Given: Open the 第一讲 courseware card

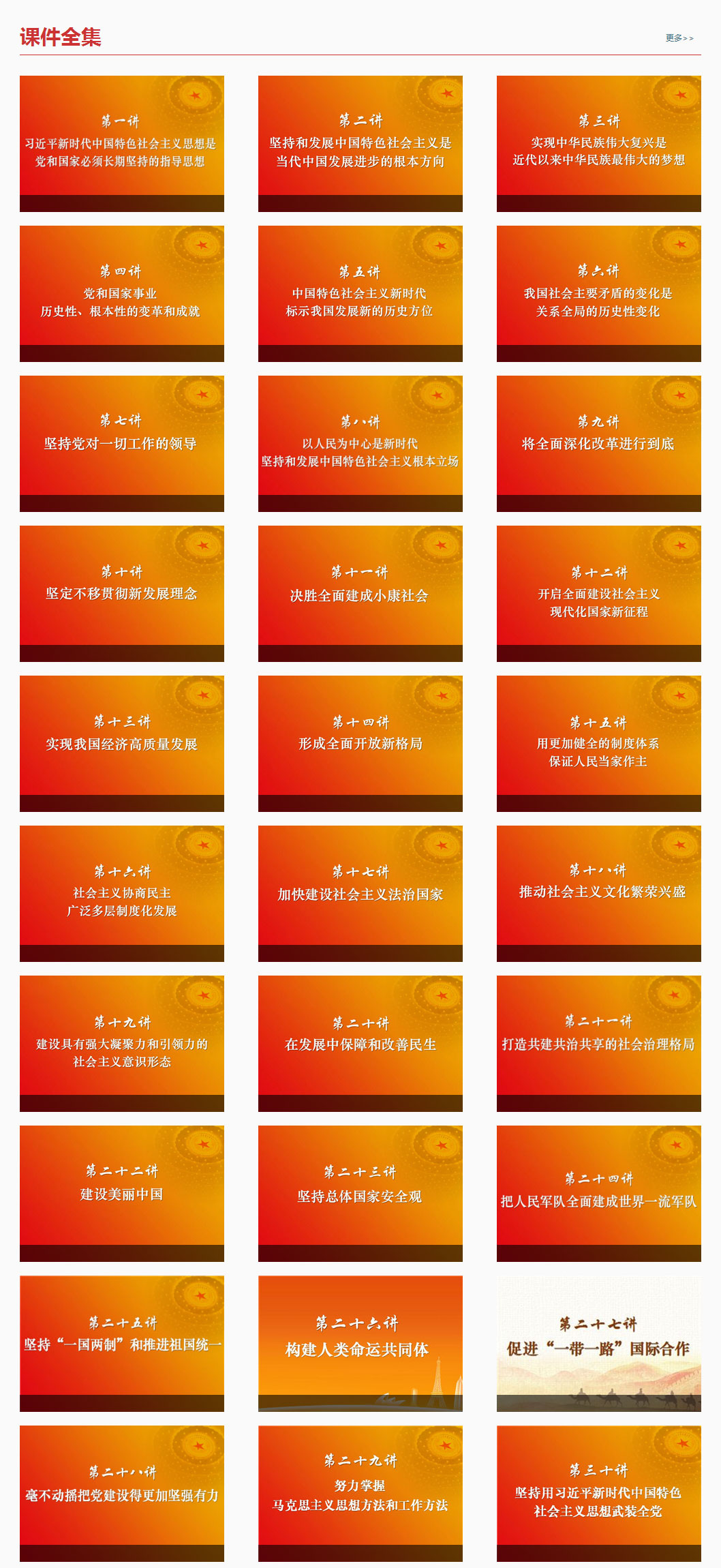Looking at the screenshot, I should 122,144.
